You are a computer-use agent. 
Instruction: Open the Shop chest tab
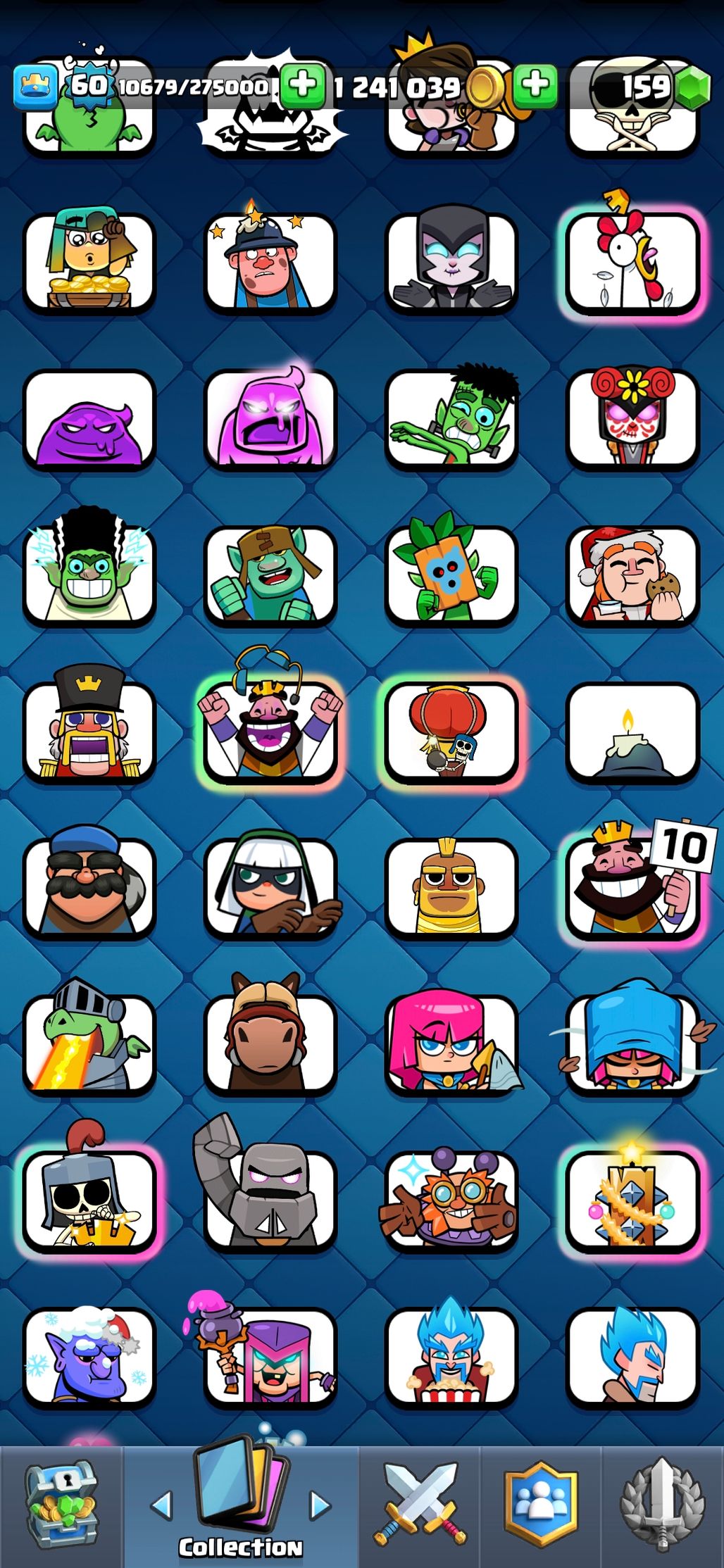tap(61, 1507)
